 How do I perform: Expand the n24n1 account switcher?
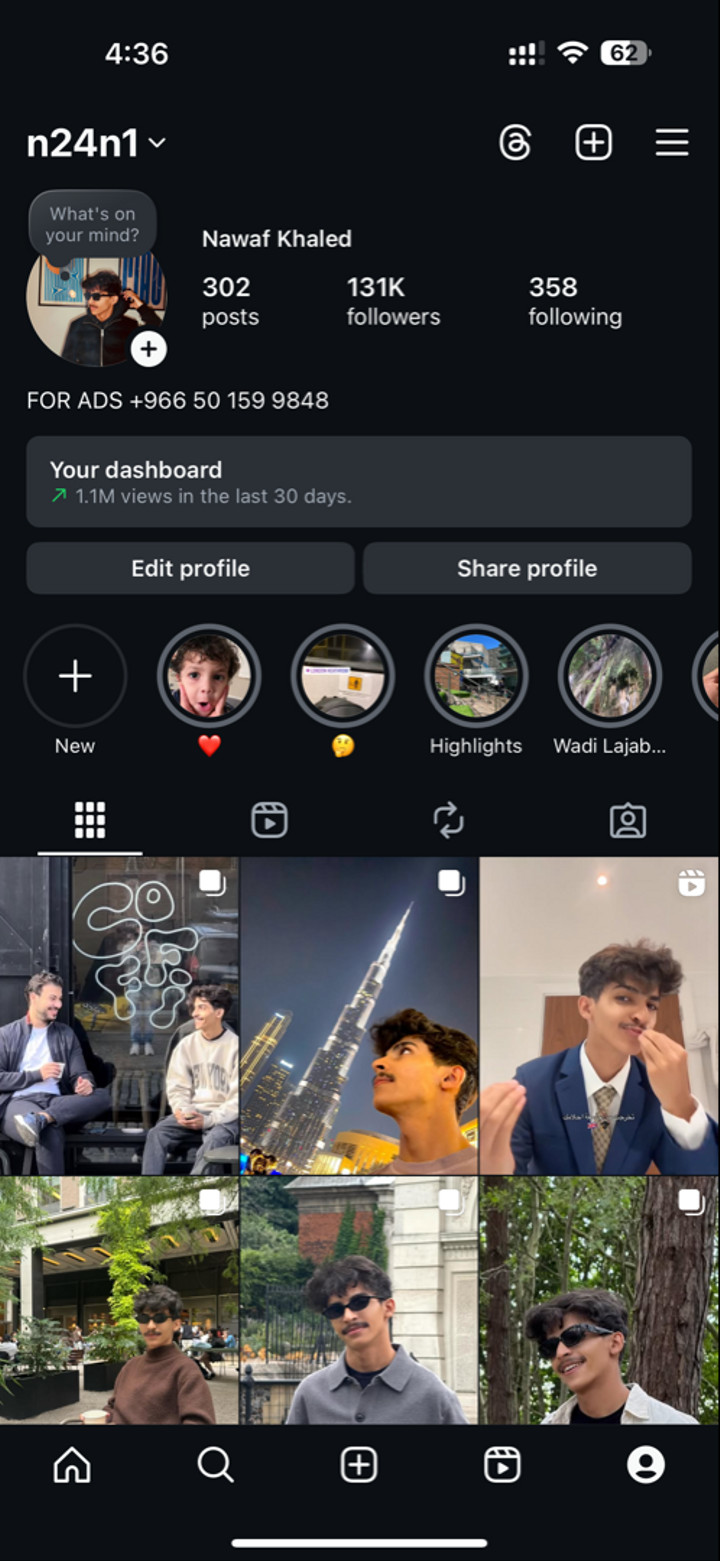click(x=96, y=144)
